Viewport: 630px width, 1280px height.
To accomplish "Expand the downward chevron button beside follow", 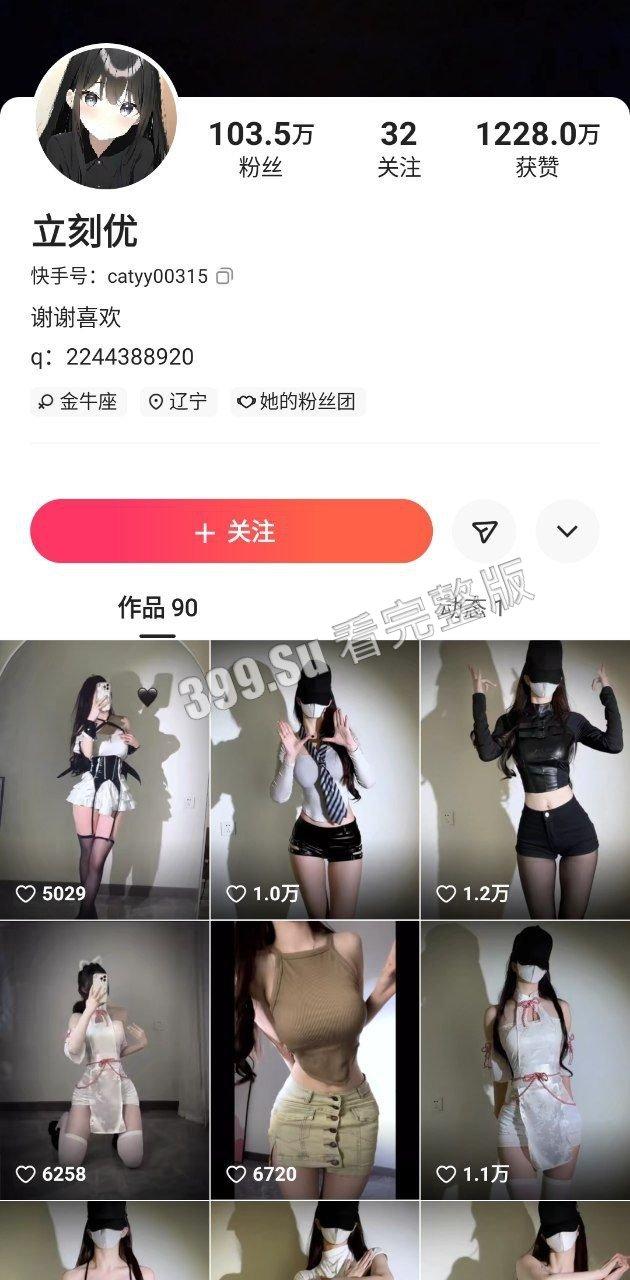I will (x=567, y=531).
